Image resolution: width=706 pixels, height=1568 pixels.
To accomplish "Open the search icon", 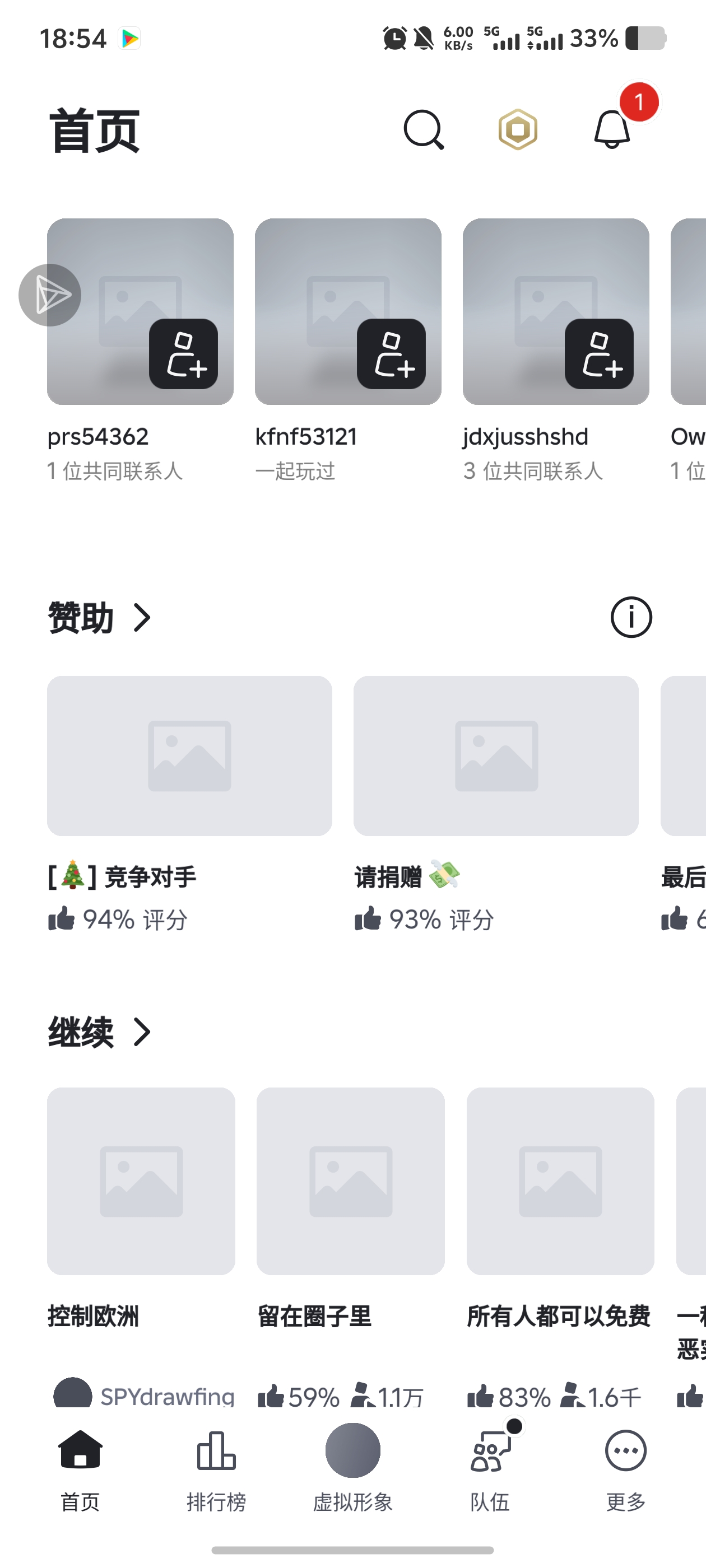I will coord(424,129).
